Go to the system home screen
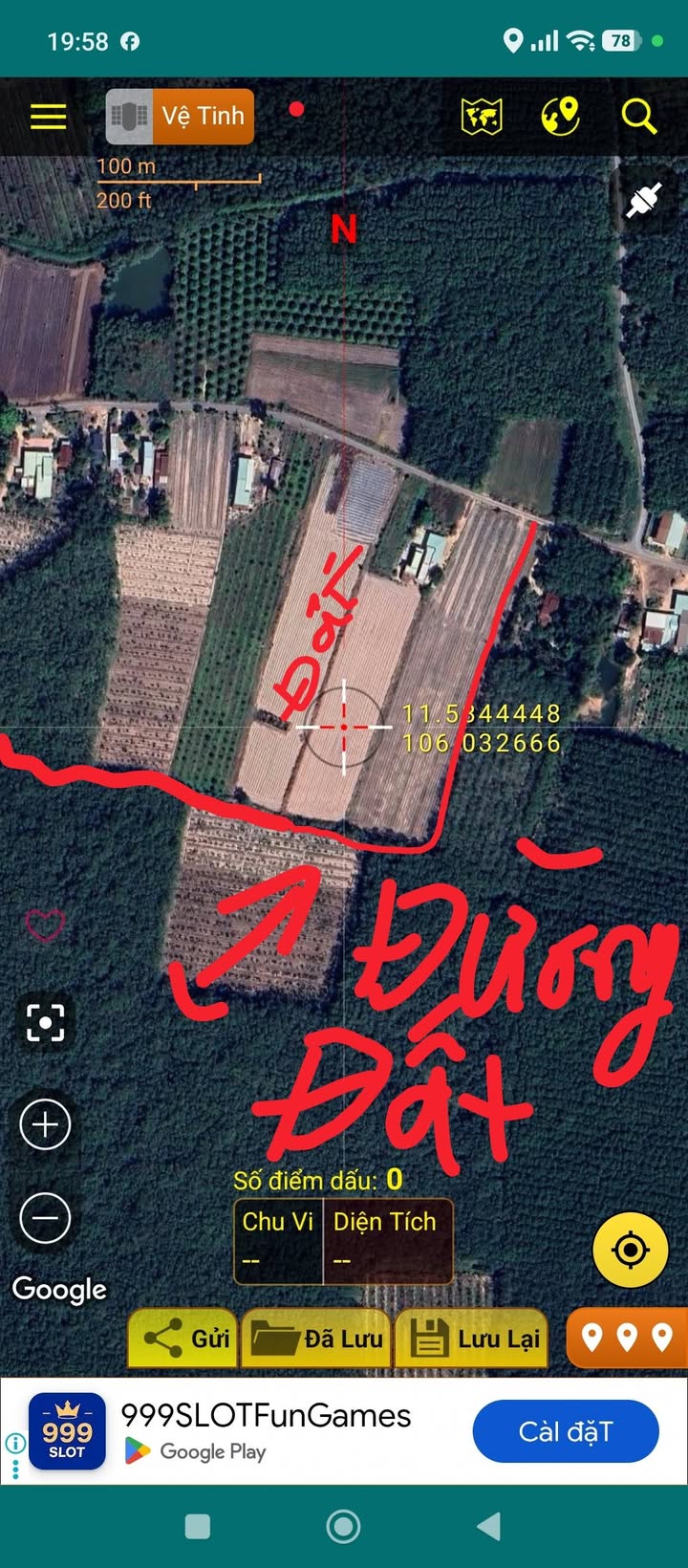 (x=343, y=1527)
